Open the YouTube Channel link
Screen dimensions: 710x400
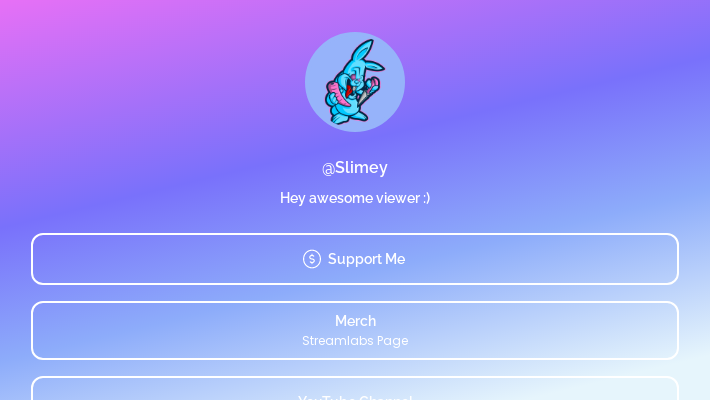(355, 391)
